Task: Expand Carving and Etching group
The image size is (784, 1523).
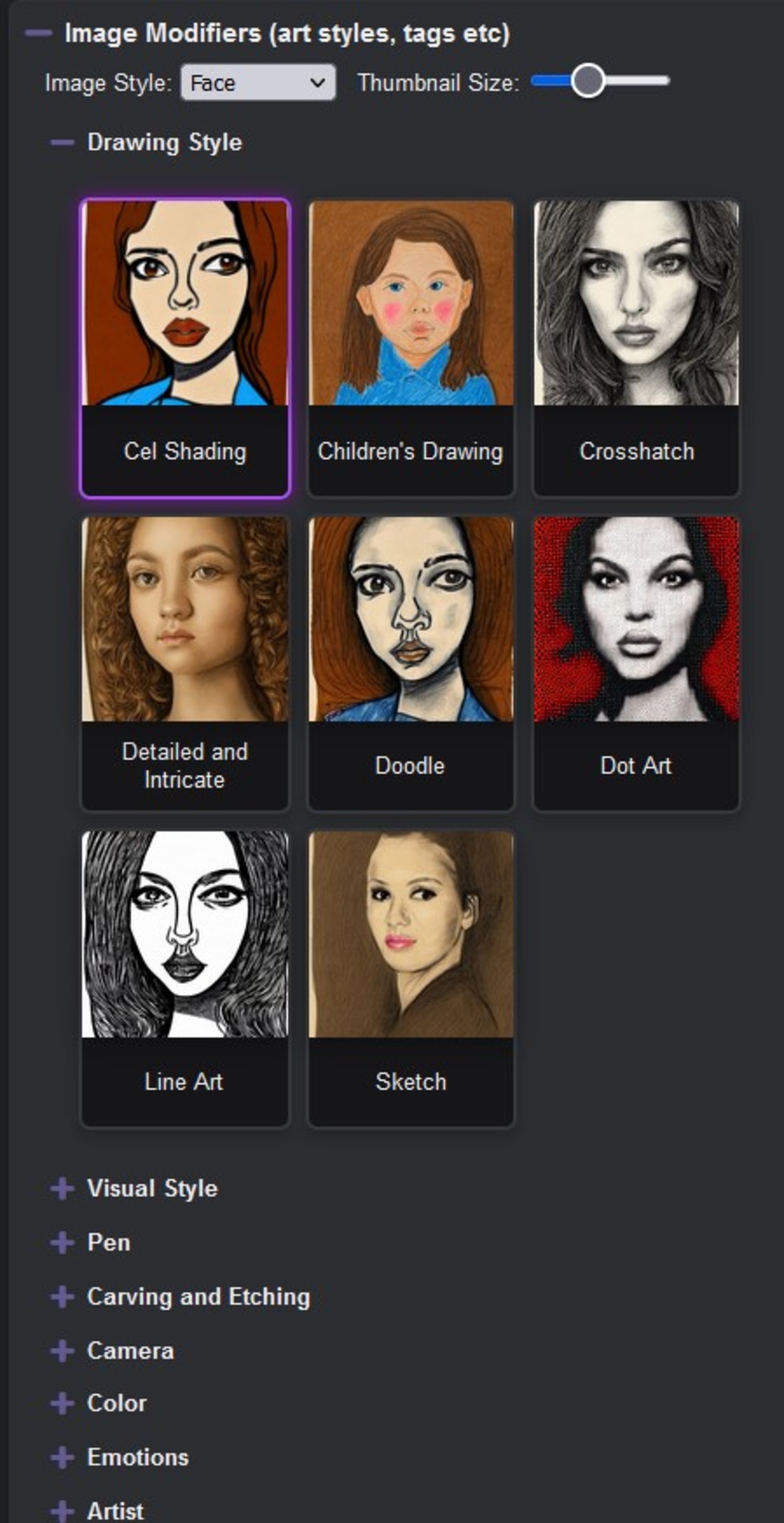Action: (62, 1297)
